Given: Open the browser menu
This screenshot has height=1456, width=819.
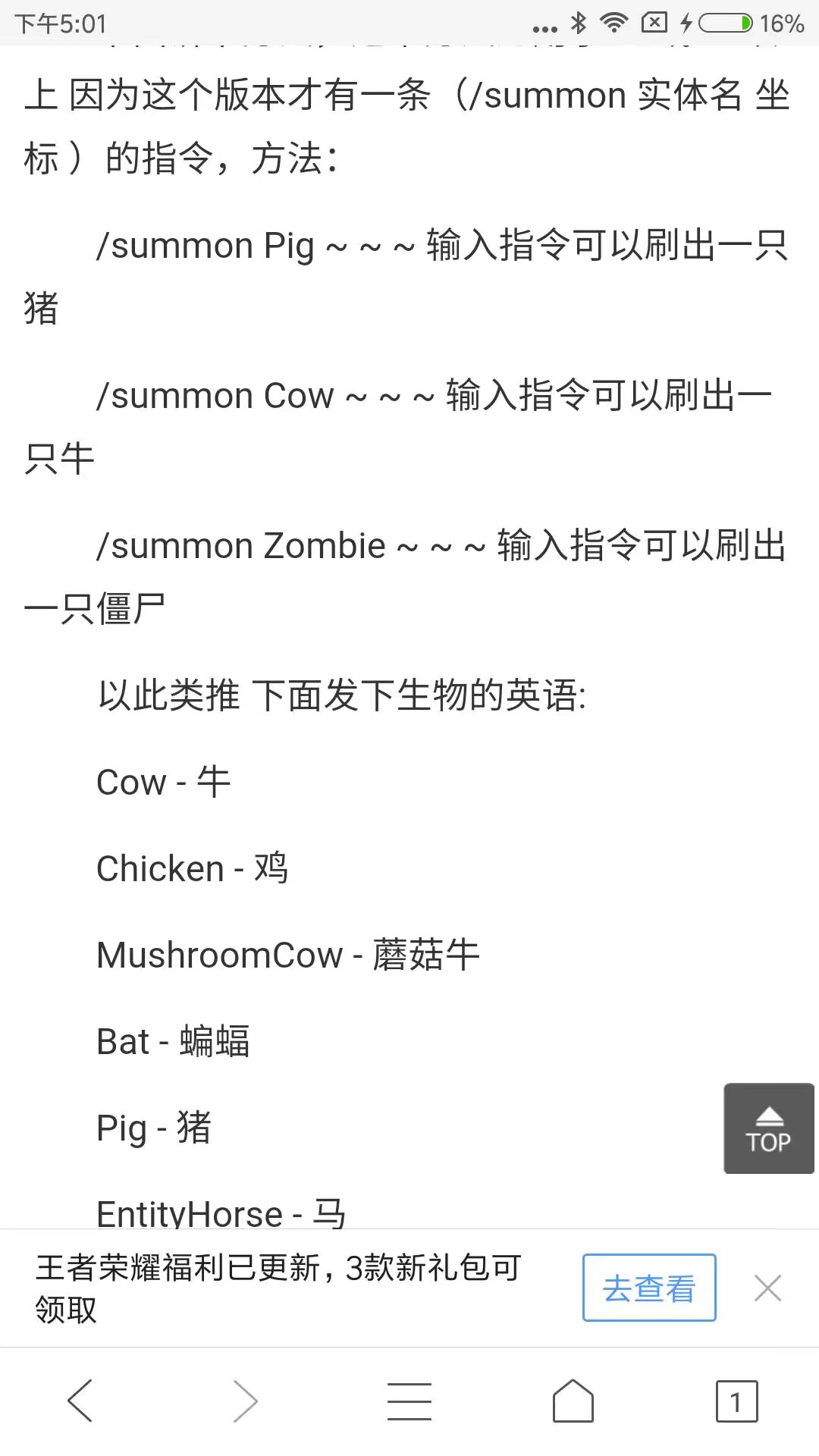Looking at the screenshot, I should [409, 1400].
